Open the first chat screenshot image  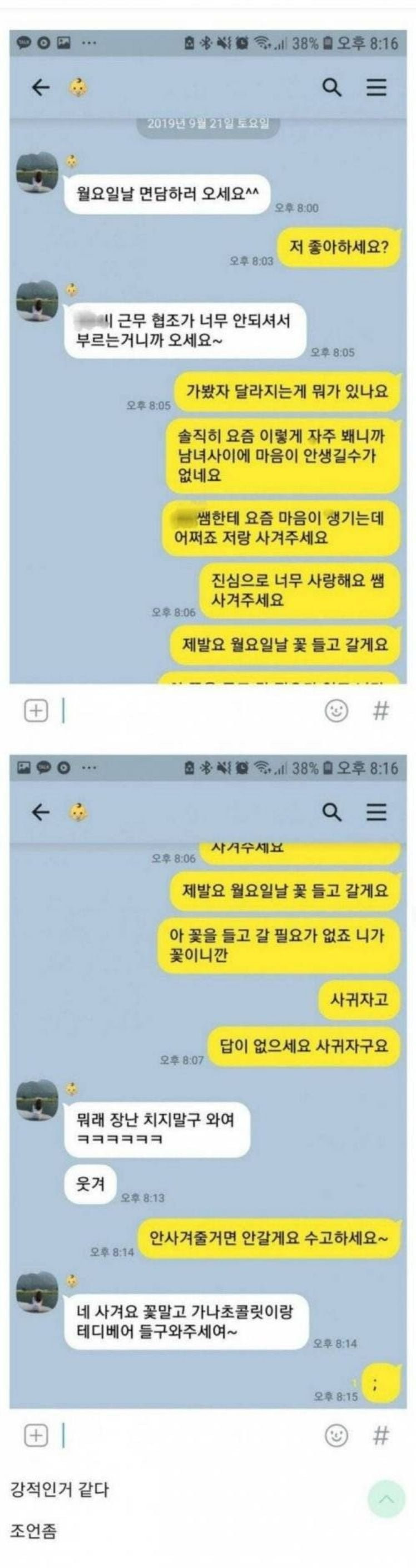pos(208,377)
